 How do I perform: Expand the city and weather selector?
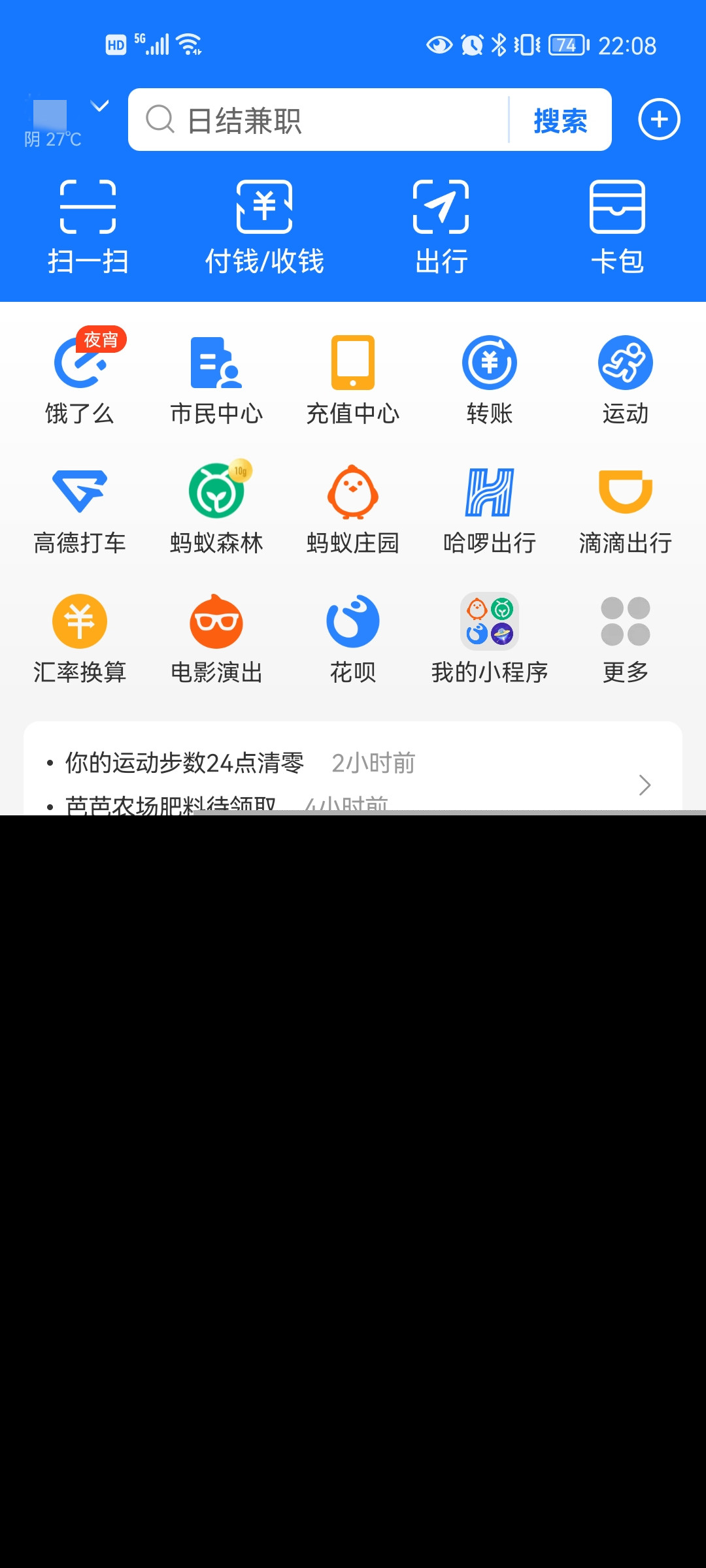pos(65,121)
